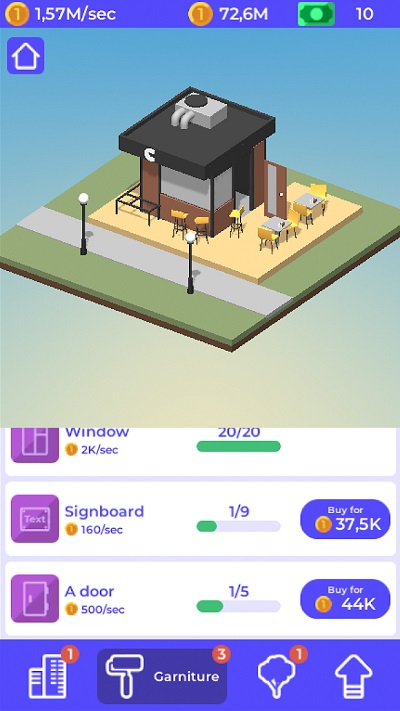Viewport: 400px width, 711px height.
Task: Open the buildings tab
Action: (x=47, y=676)
